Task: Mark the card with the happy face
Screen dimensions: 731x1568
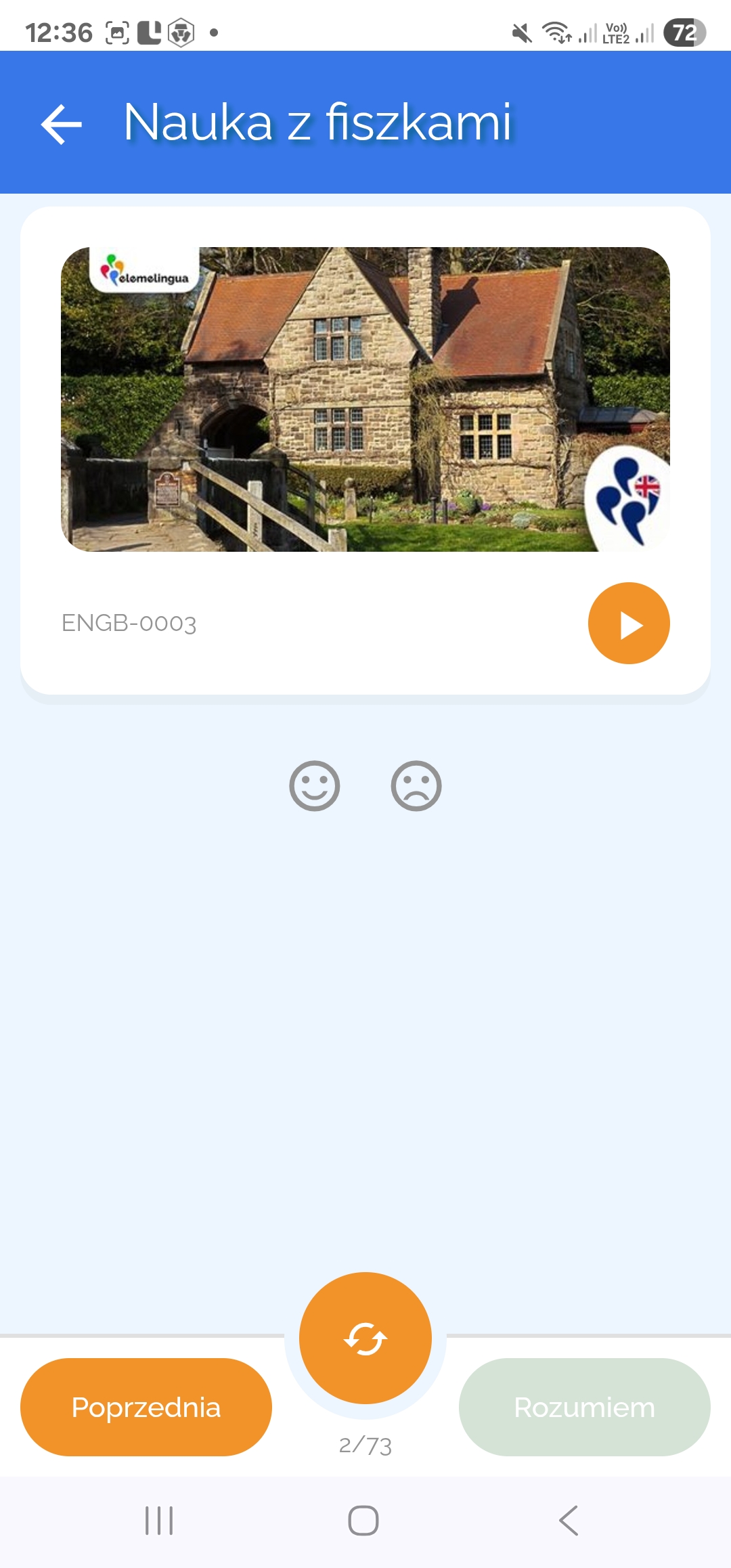Action: [x=315, y=786]
